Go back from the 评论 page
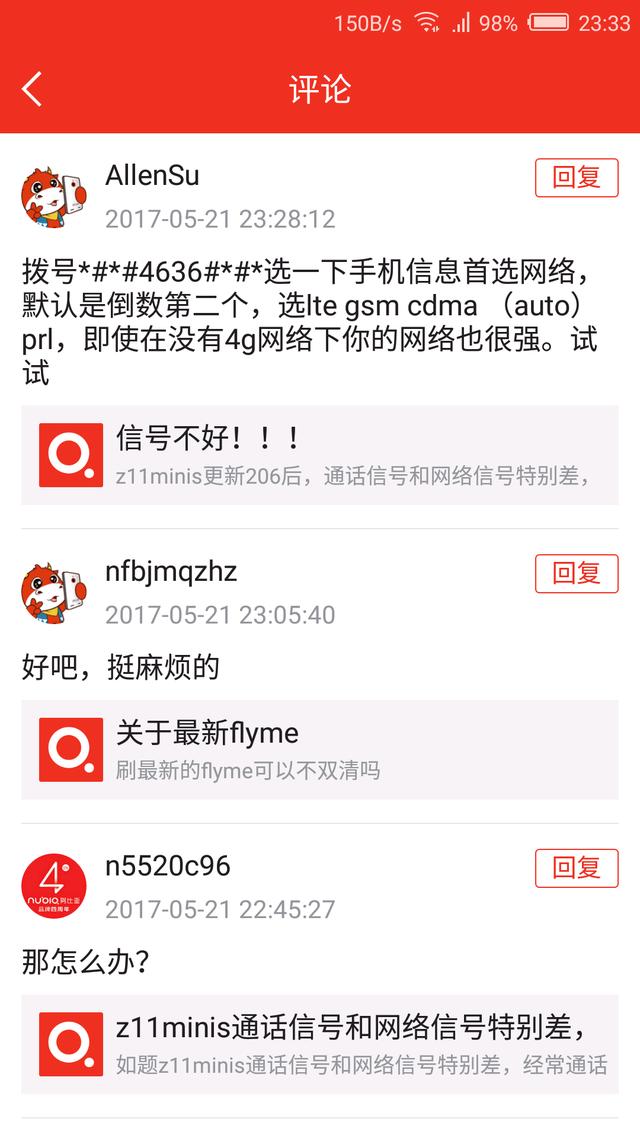This screenshot has width=640, height=1138. point(32,89)
